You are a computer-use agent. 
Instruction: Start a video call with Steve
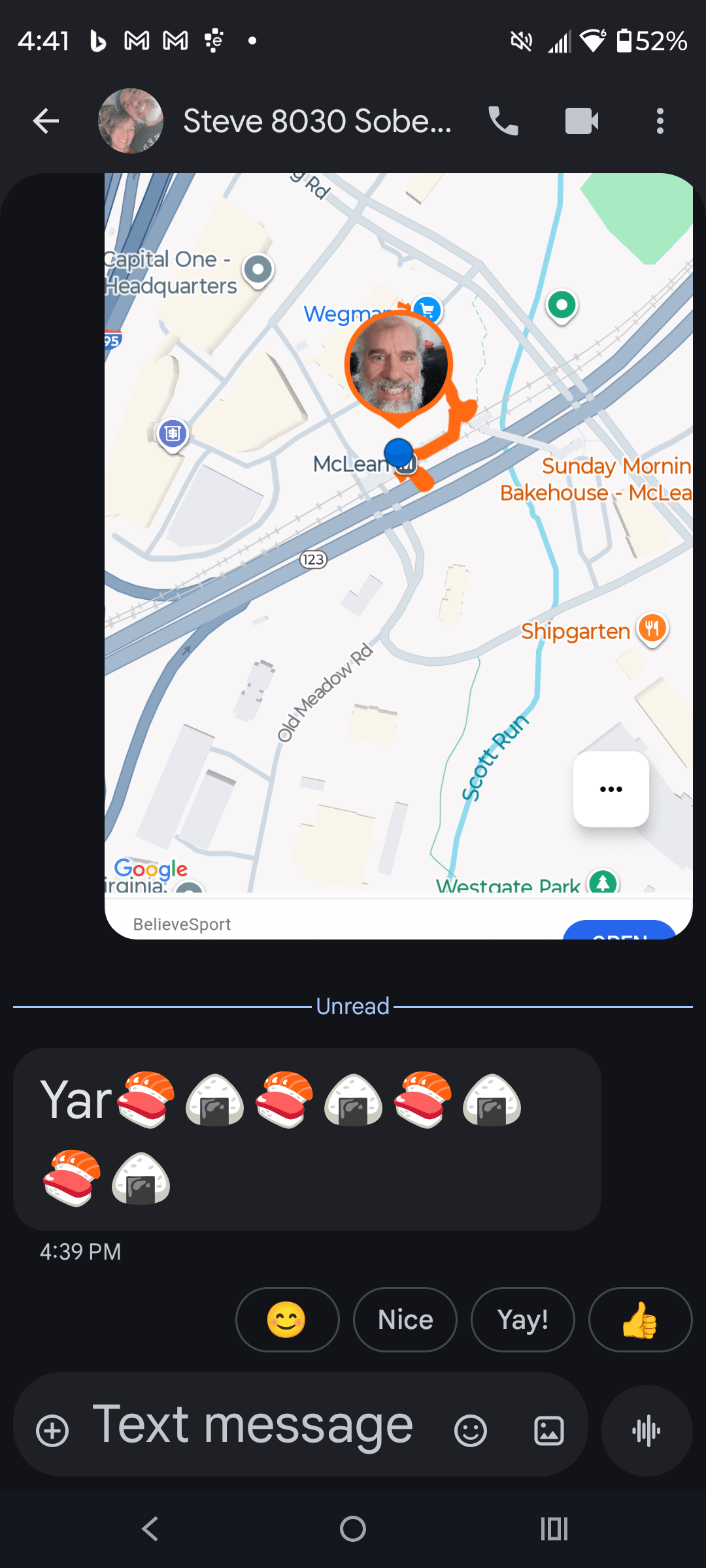582,121
